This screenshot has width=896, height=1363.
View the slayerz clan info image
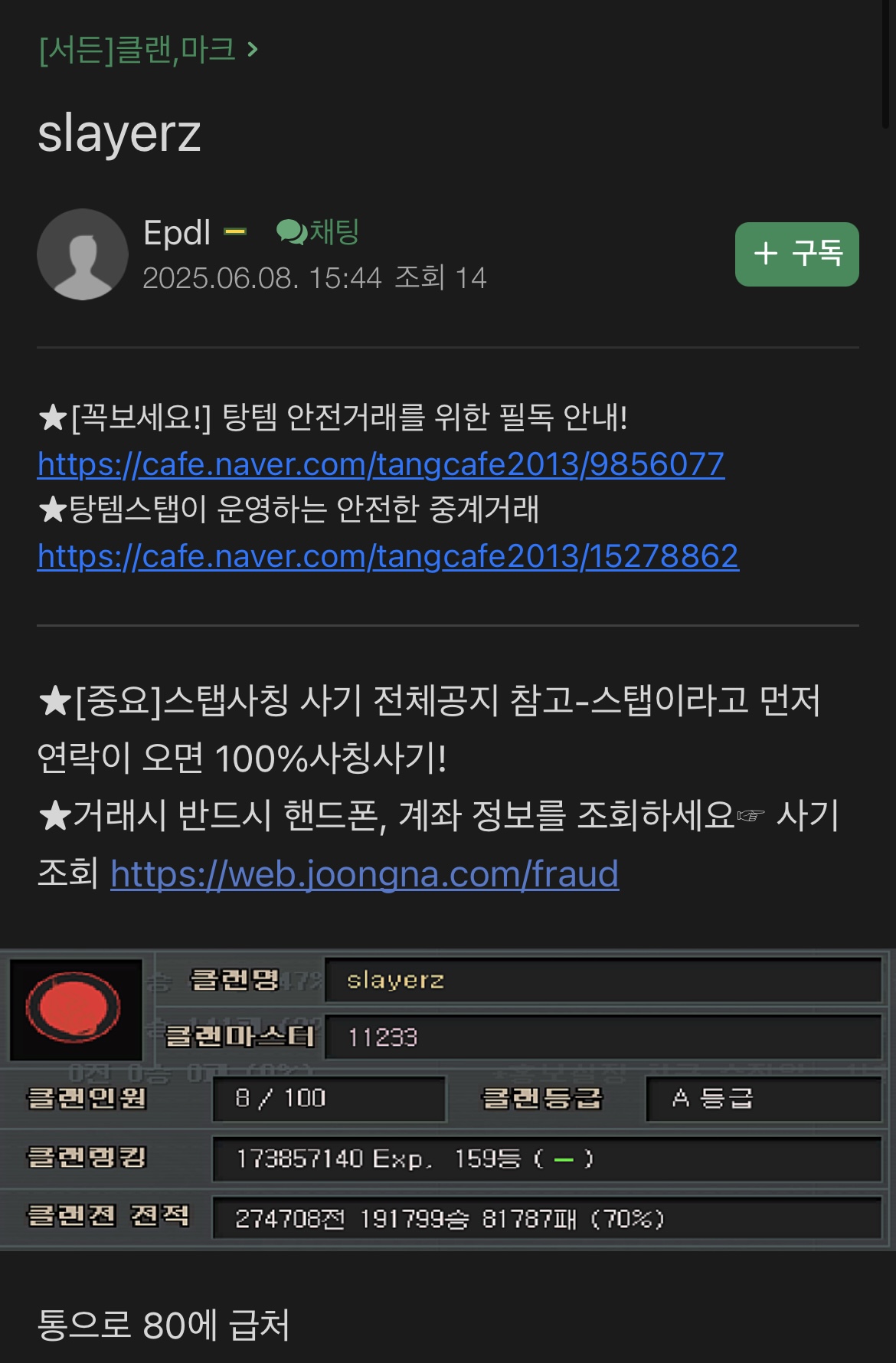[x=448, y=1099]
